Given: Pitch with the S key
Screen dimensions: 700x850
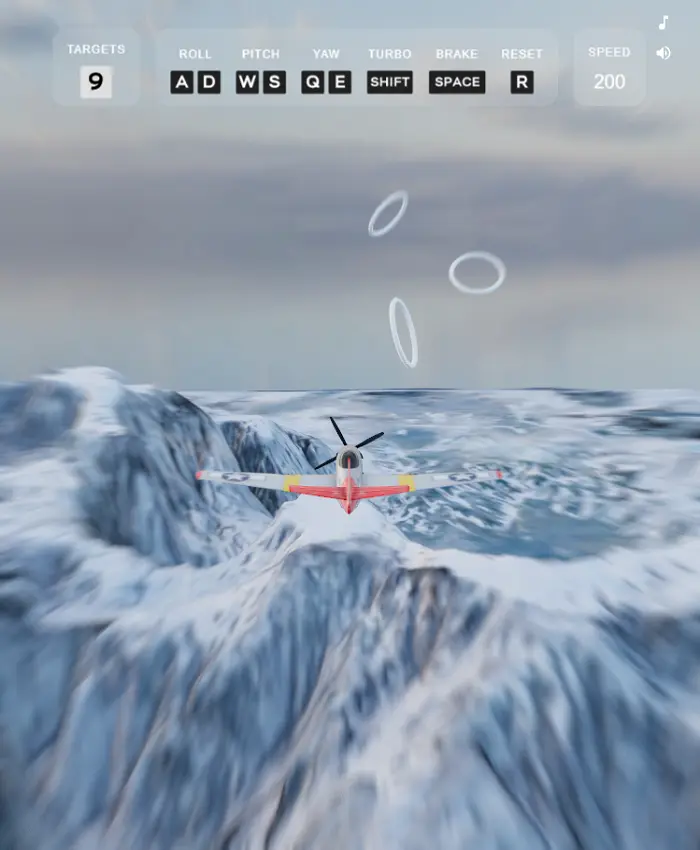Looking at the screenshot, I should (274, 82).
